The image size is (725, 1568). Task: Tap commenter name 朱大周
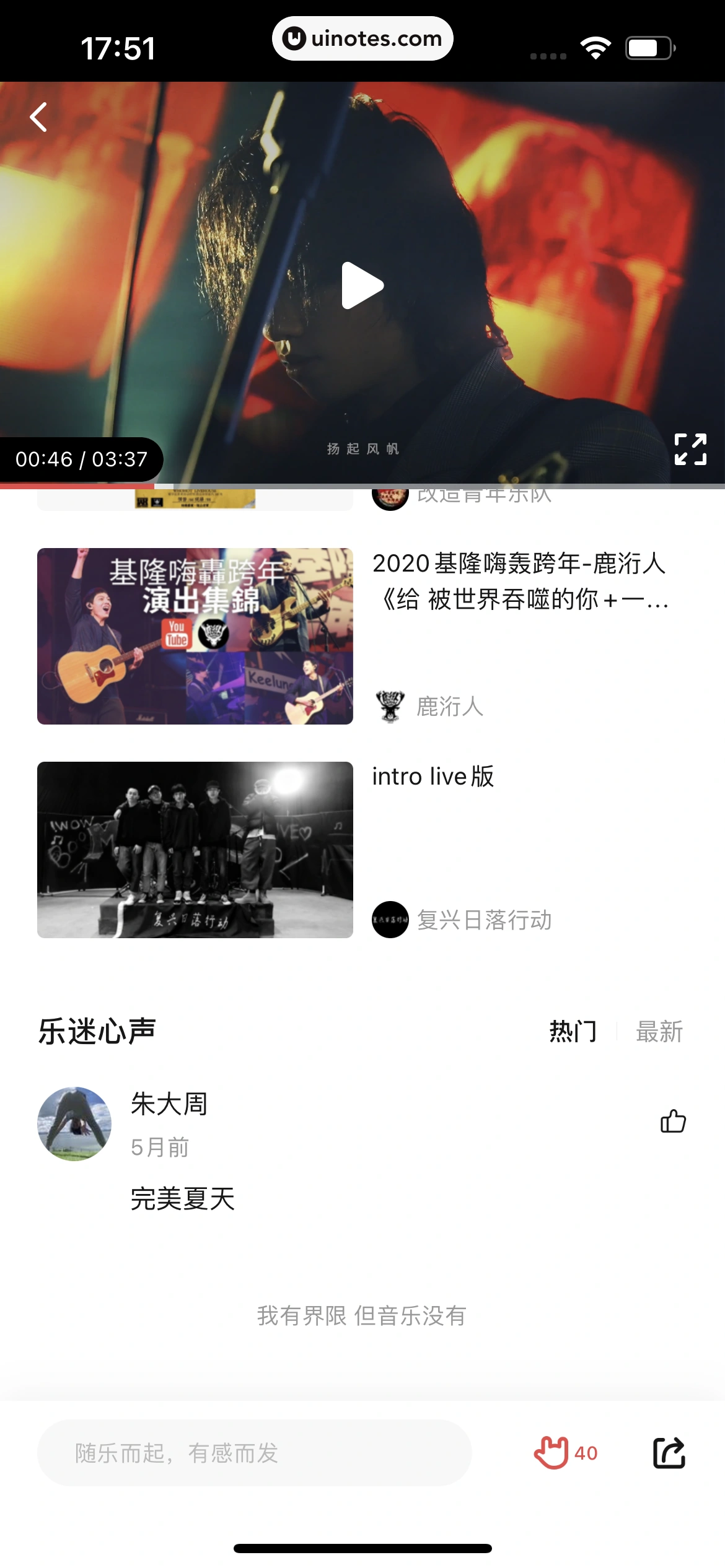[x=170, y=1104]
